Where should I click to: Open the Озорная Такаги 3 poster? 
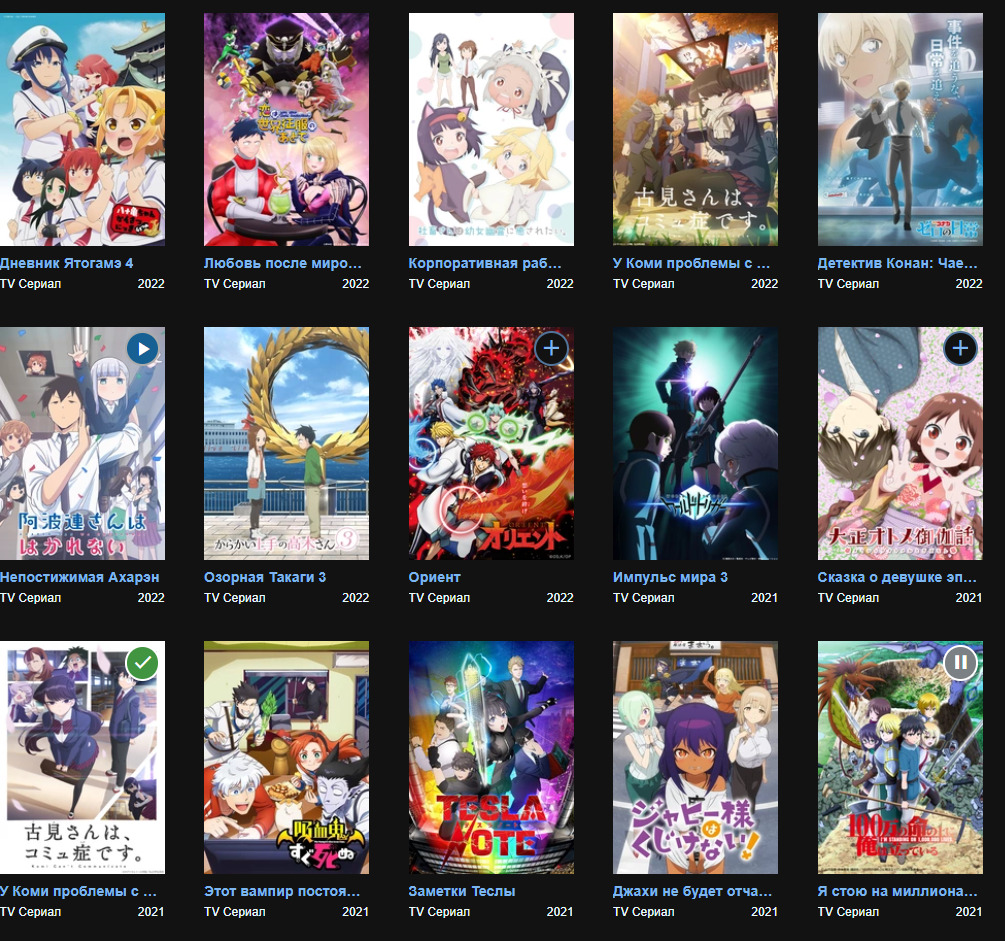coord(286,443)
